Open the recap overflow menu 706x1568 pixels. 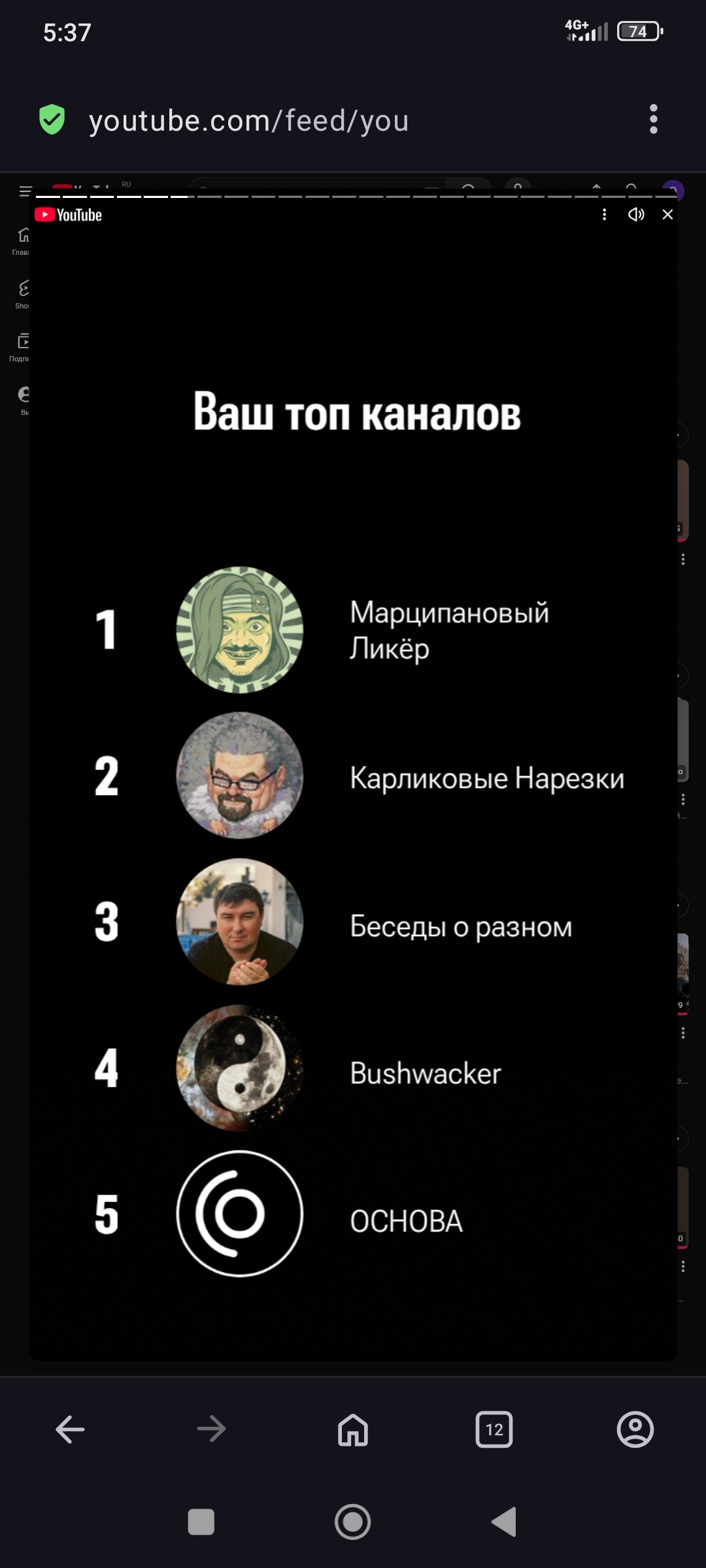coord(604,214)
